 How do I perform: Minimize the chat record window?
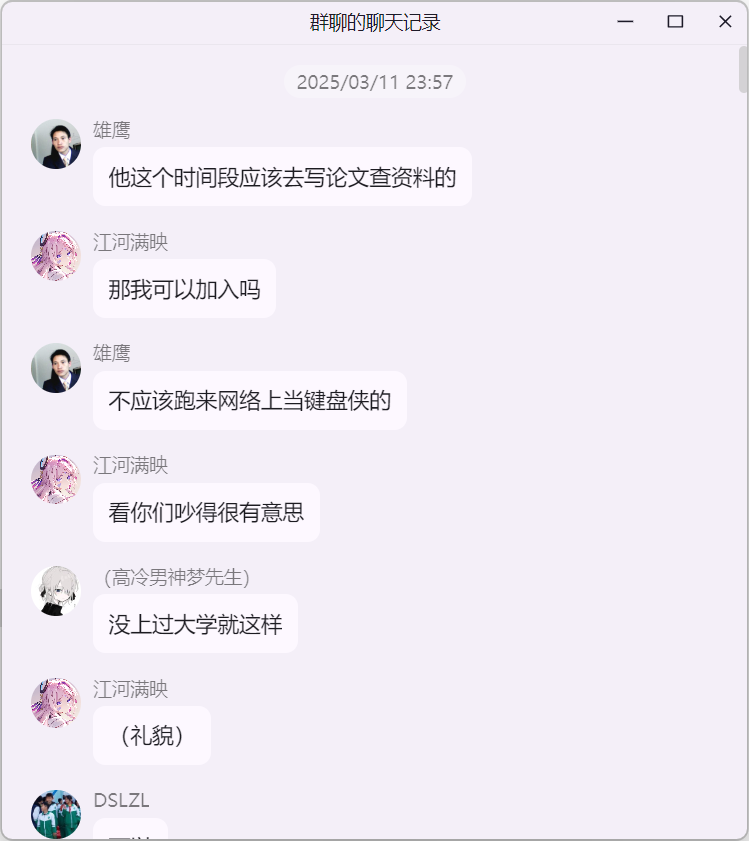(625, 22)
